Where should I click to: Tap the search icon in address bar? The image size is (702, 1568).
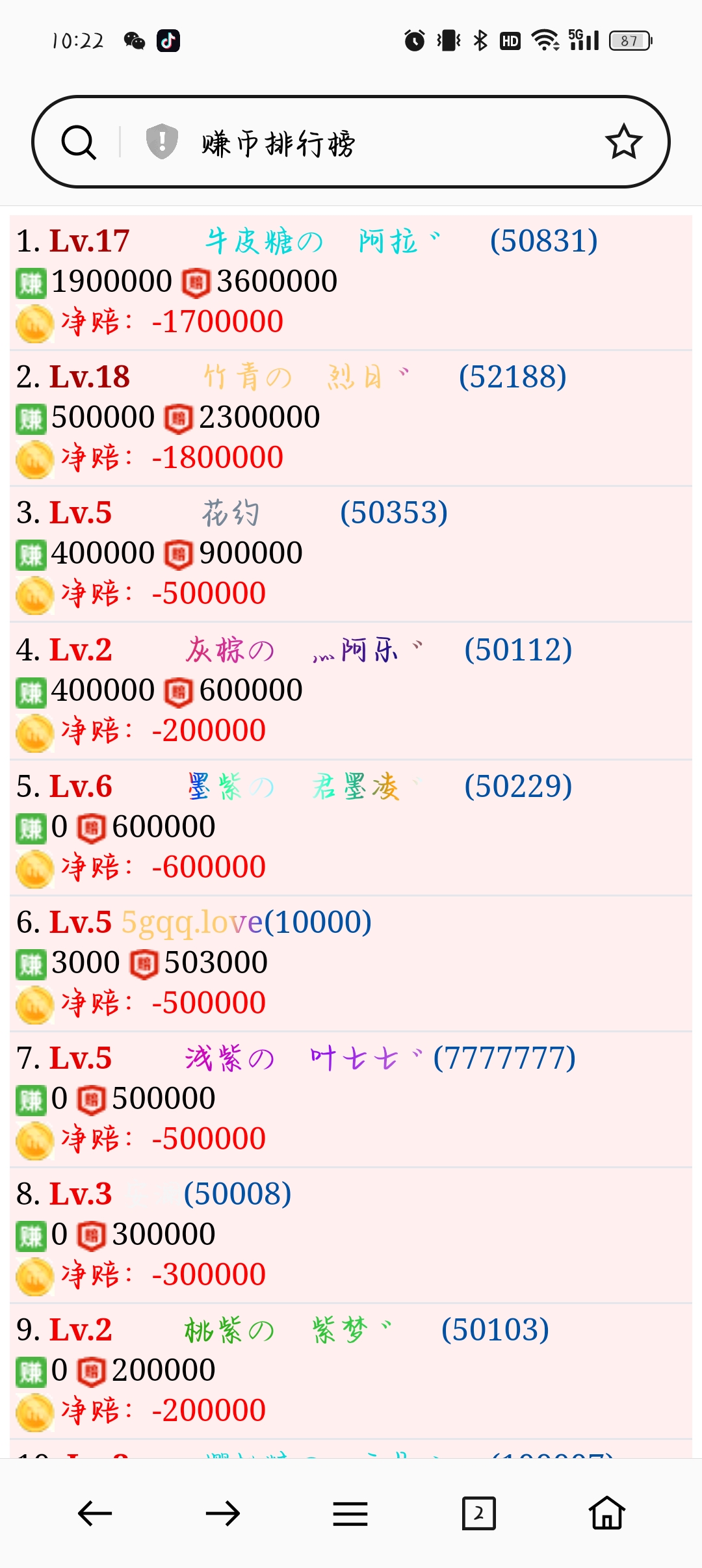point(79,142)
